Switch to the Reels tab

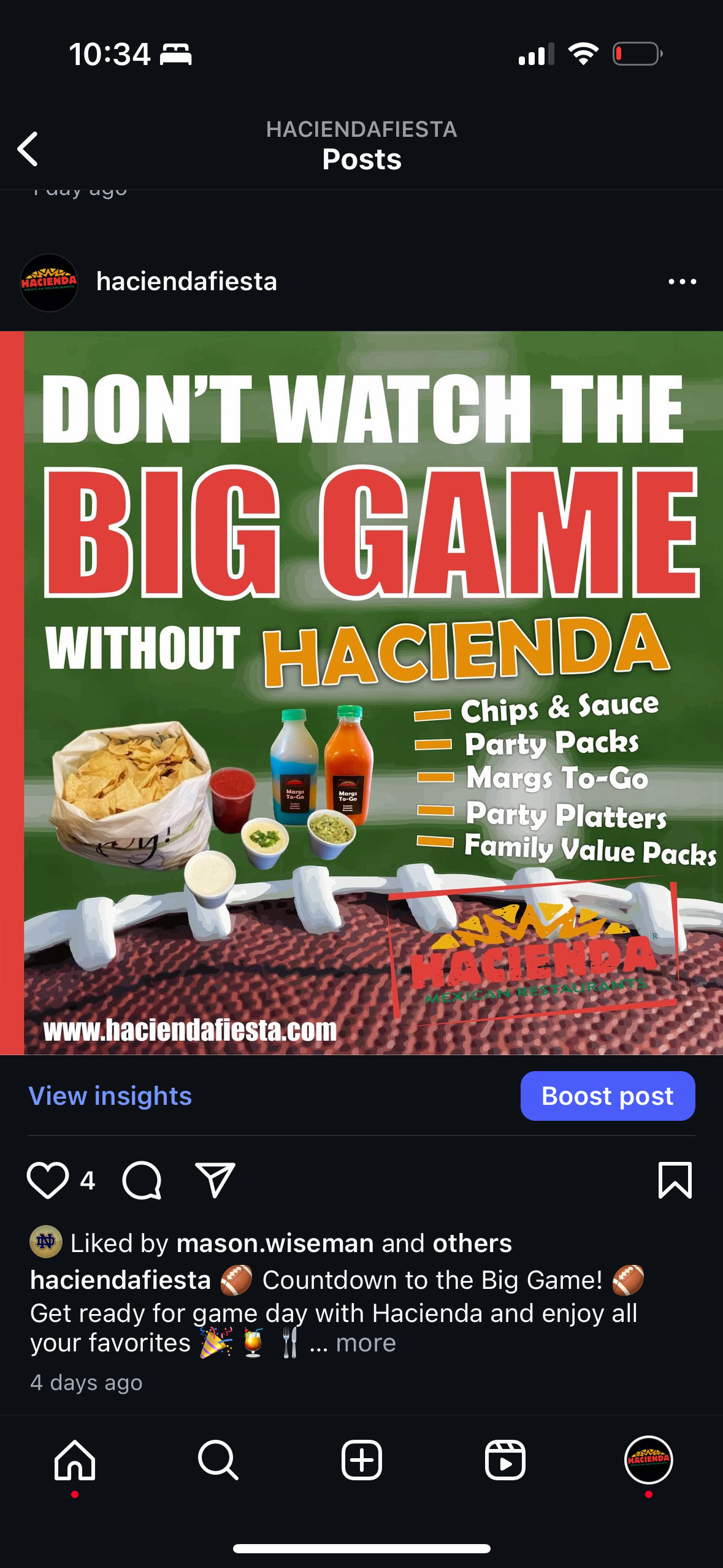pyautogui.click(x=505, y=1461)
